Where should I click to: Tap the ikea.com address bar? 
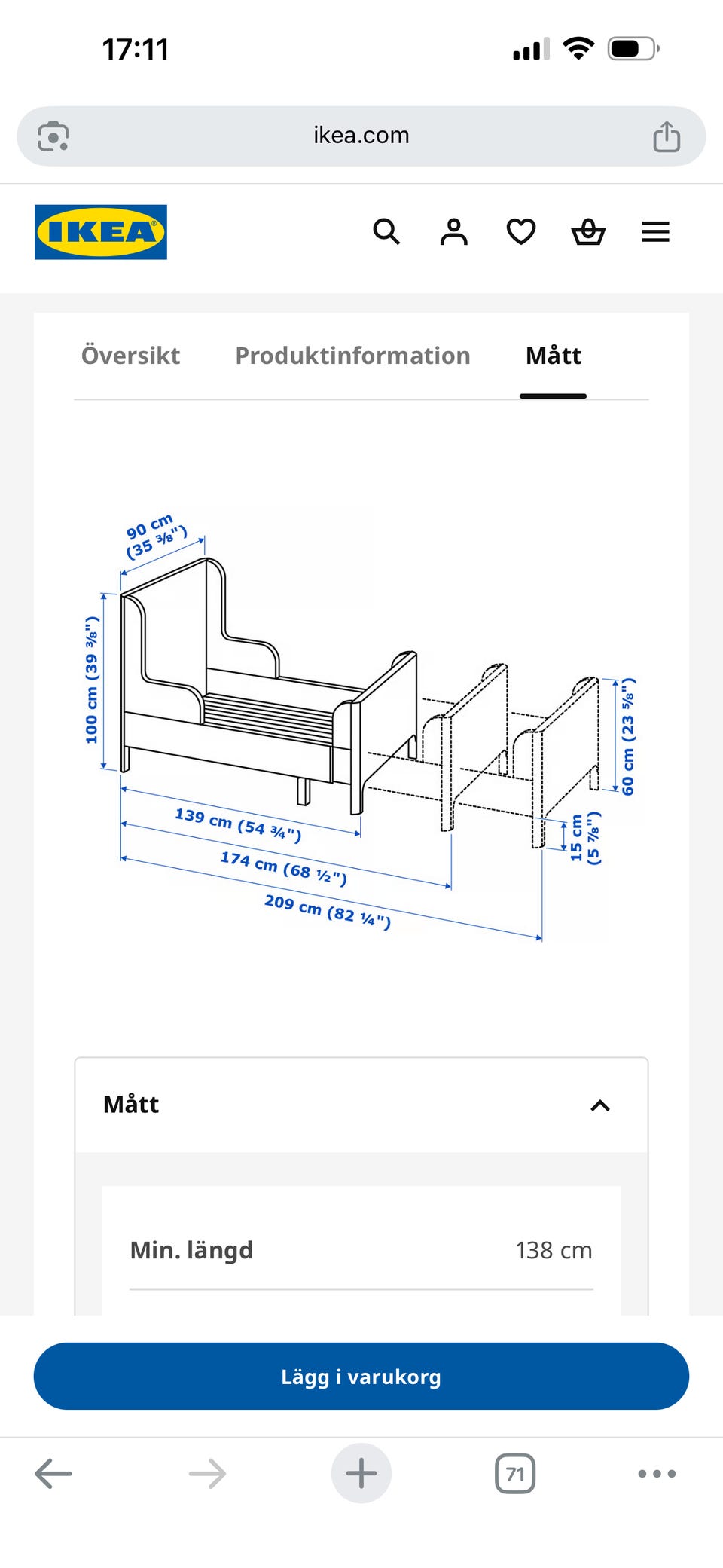tap(361, 136)
